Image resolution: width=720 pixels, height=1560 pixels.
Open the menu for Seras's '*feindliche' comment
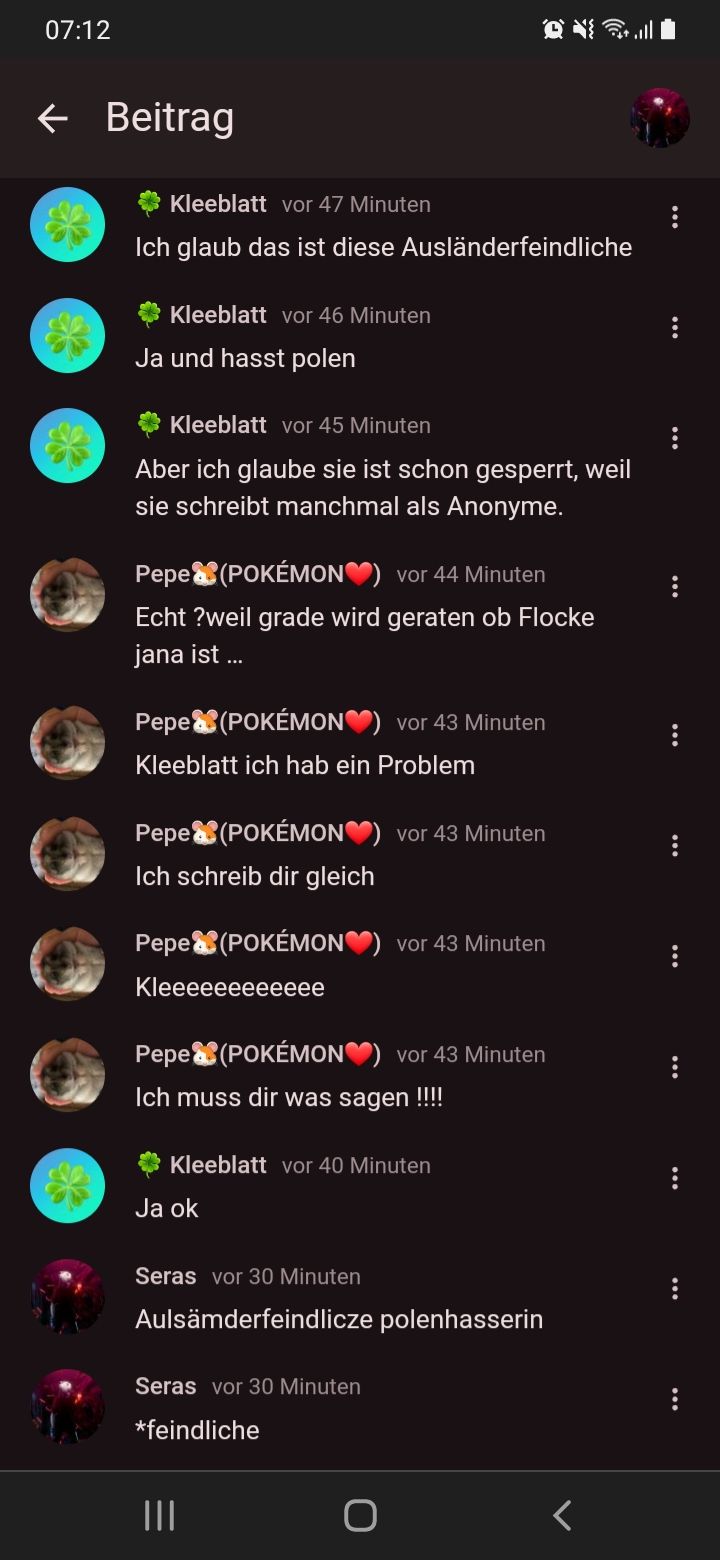pos(675,1399)
